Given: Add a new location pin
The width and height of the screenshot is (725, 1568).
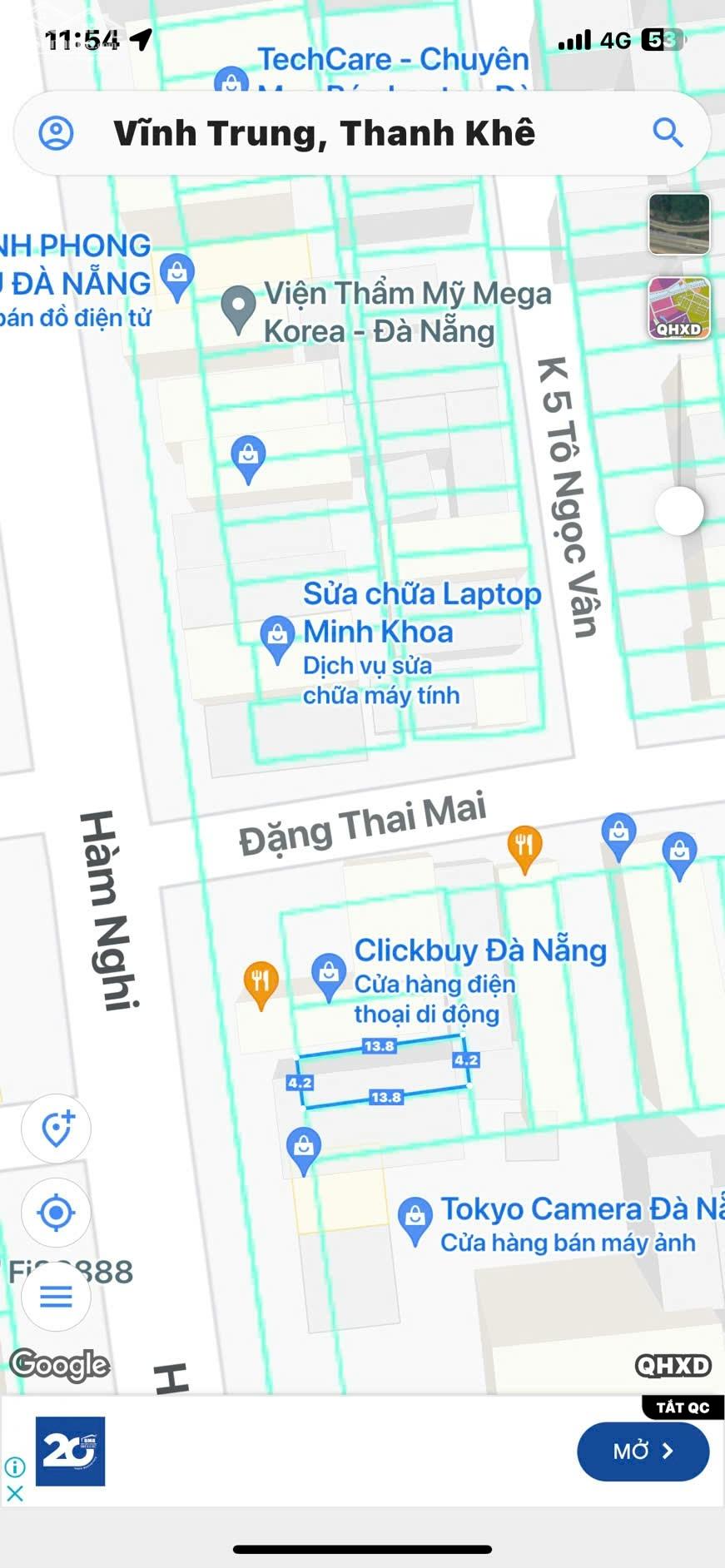Looking at the screenshot, I should [57, 1129].
